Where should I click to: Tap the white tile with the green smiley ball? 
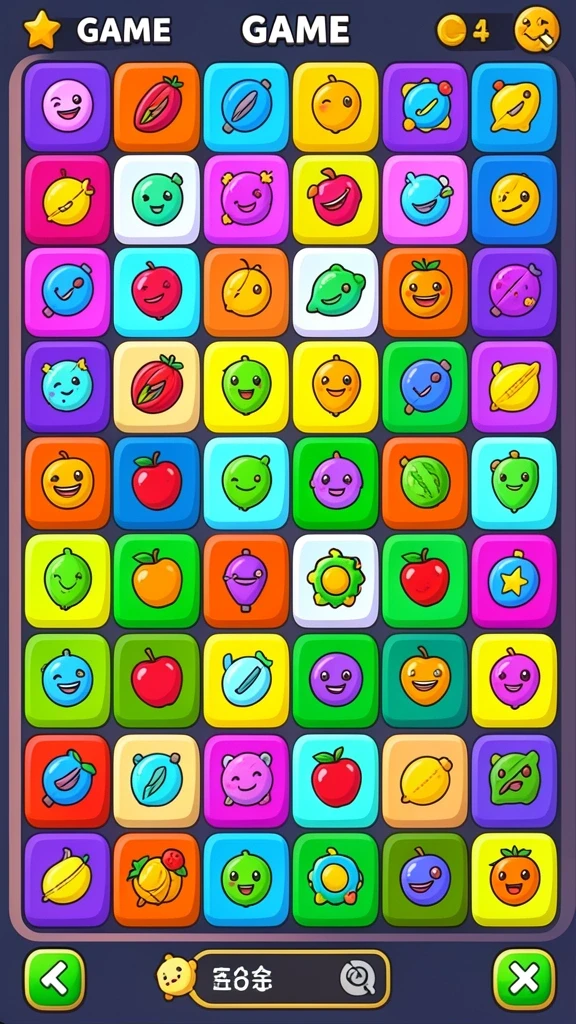tap(157, 199)
